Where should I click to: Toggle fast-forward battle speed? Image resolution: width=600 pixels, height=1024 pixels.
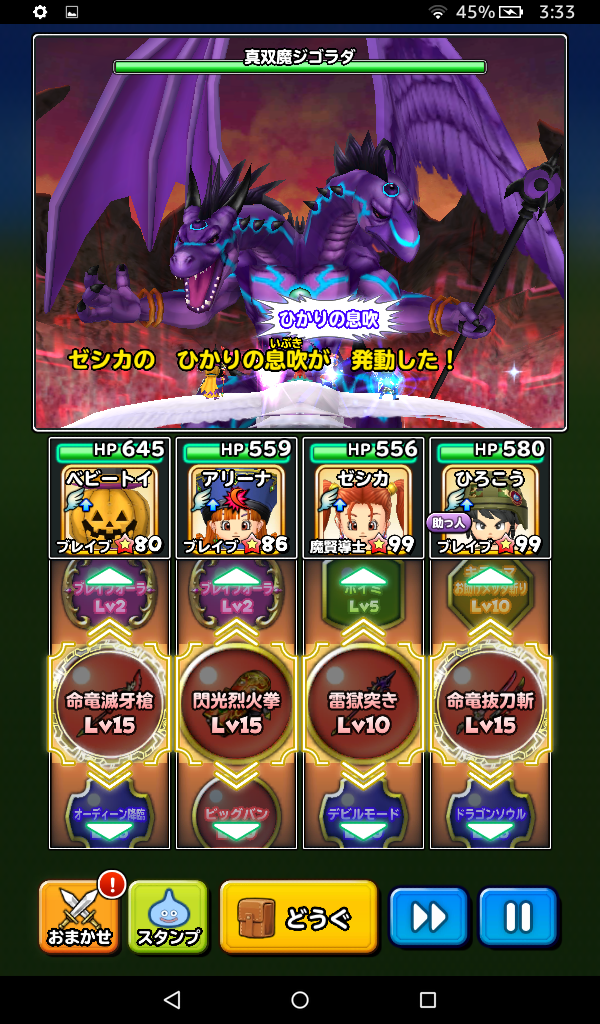tap(428, 916)
